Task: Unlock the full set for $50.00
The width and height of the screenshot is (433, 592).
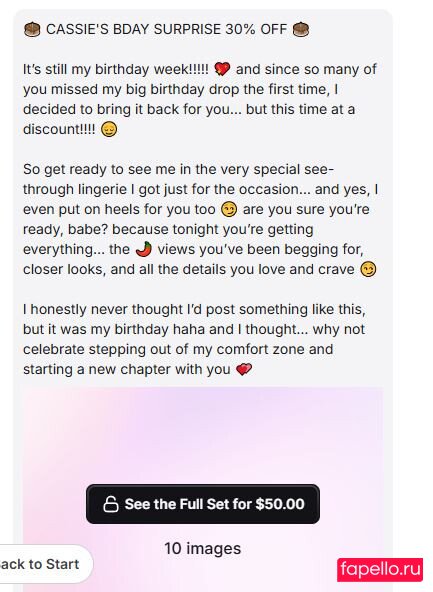Action: [203, 504]
